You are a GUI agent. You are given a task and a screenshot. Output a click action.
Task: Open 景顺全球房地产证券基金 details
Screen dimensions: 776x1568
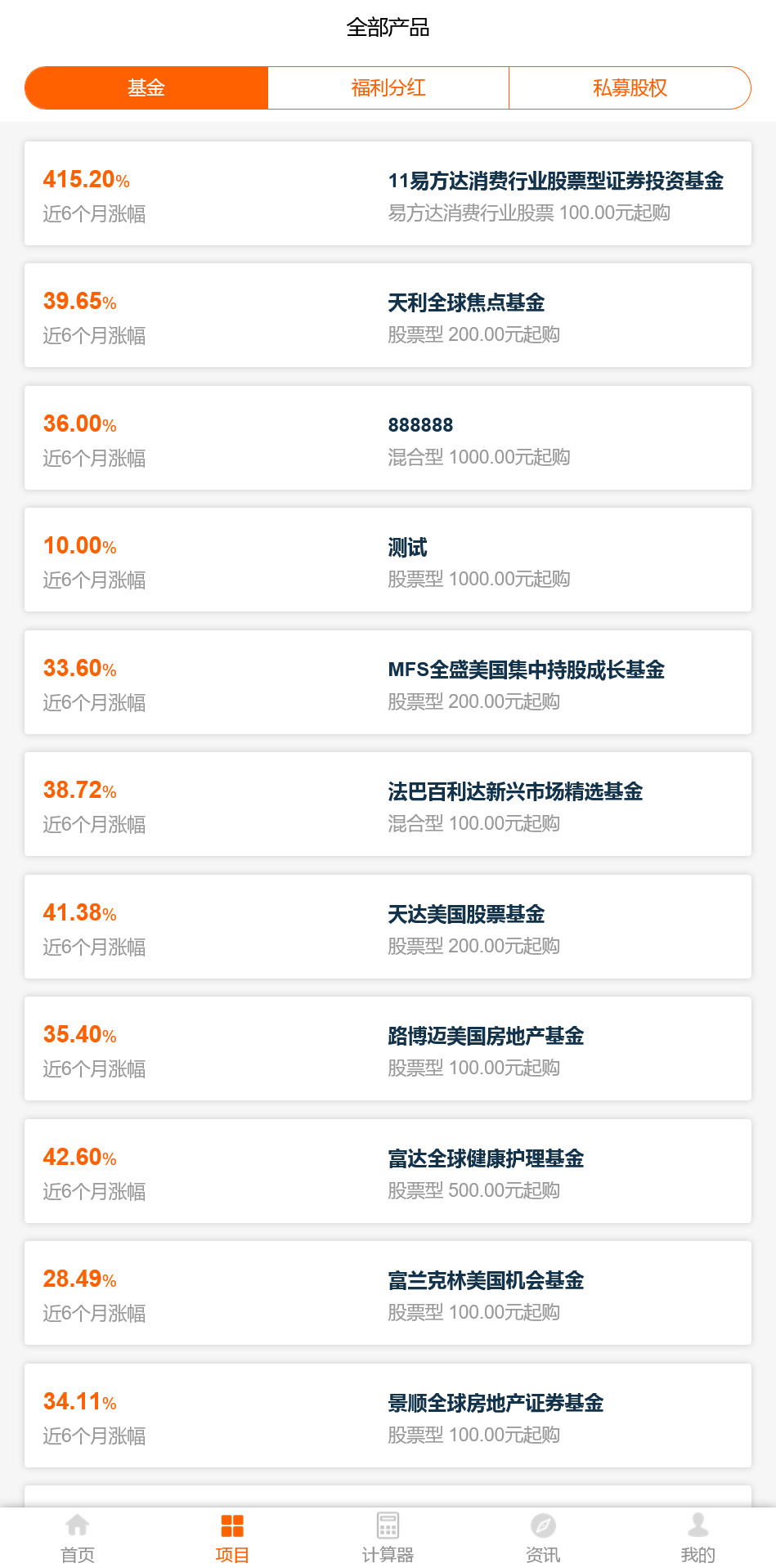click(388, 1415)
